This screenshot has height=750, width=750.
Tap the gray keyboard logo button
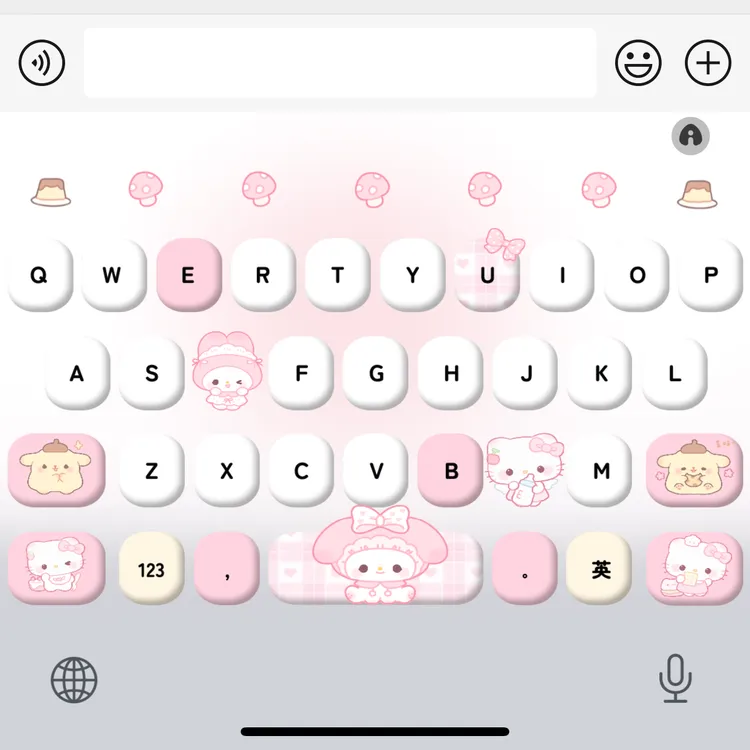click(690, 136)
